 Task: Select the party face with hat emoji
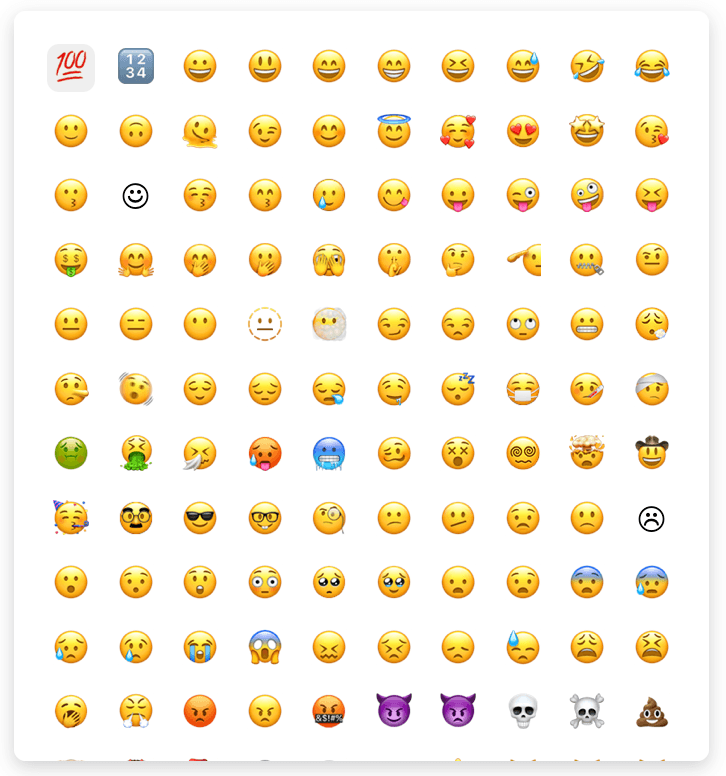(70, 517)
